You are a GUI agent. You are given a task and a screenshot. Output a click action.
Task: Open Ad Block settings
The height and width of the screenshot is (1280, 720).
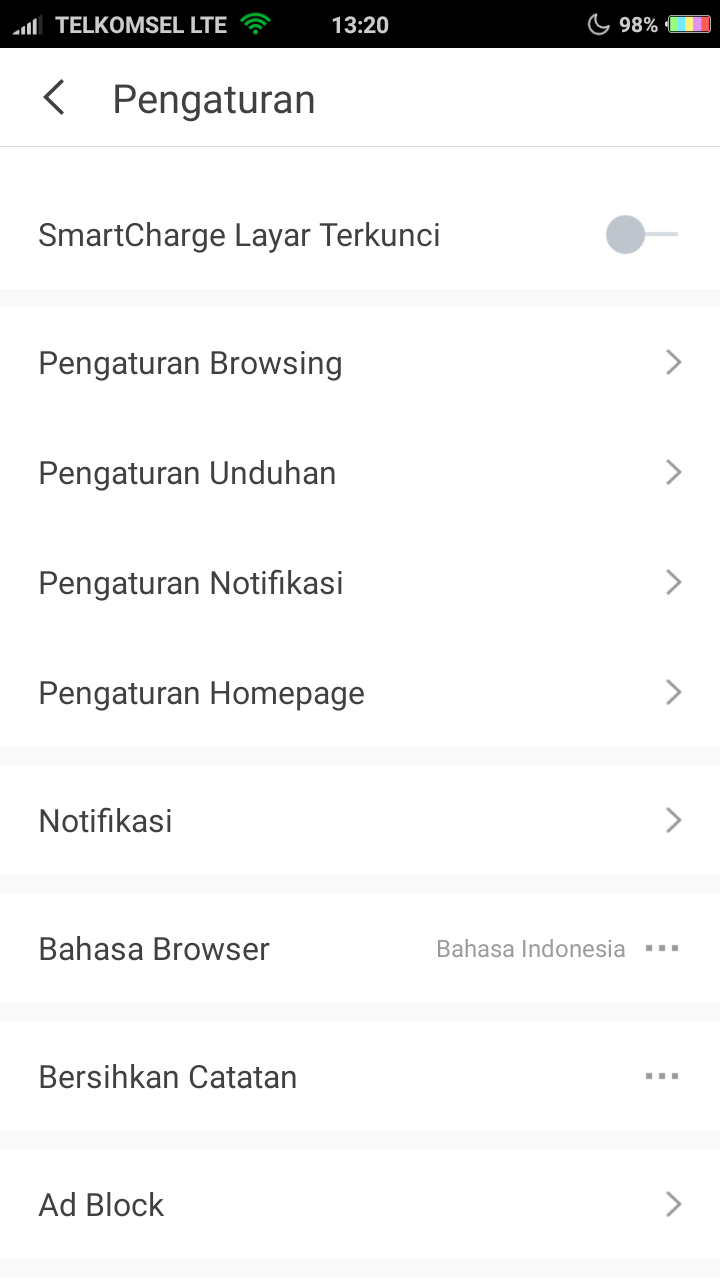point(360,1205)
